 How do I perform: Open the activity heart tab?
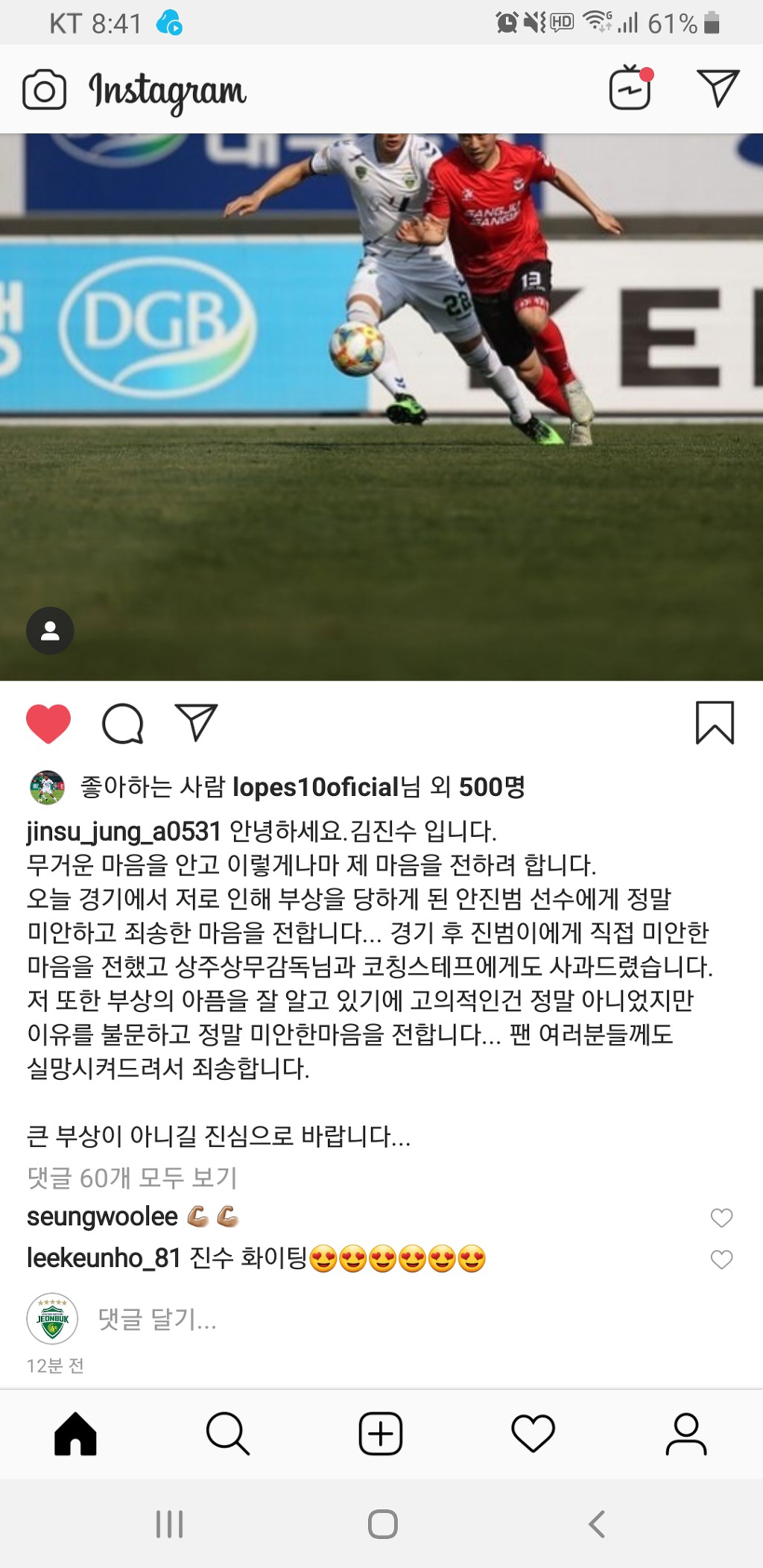(x=533, y=1434)
